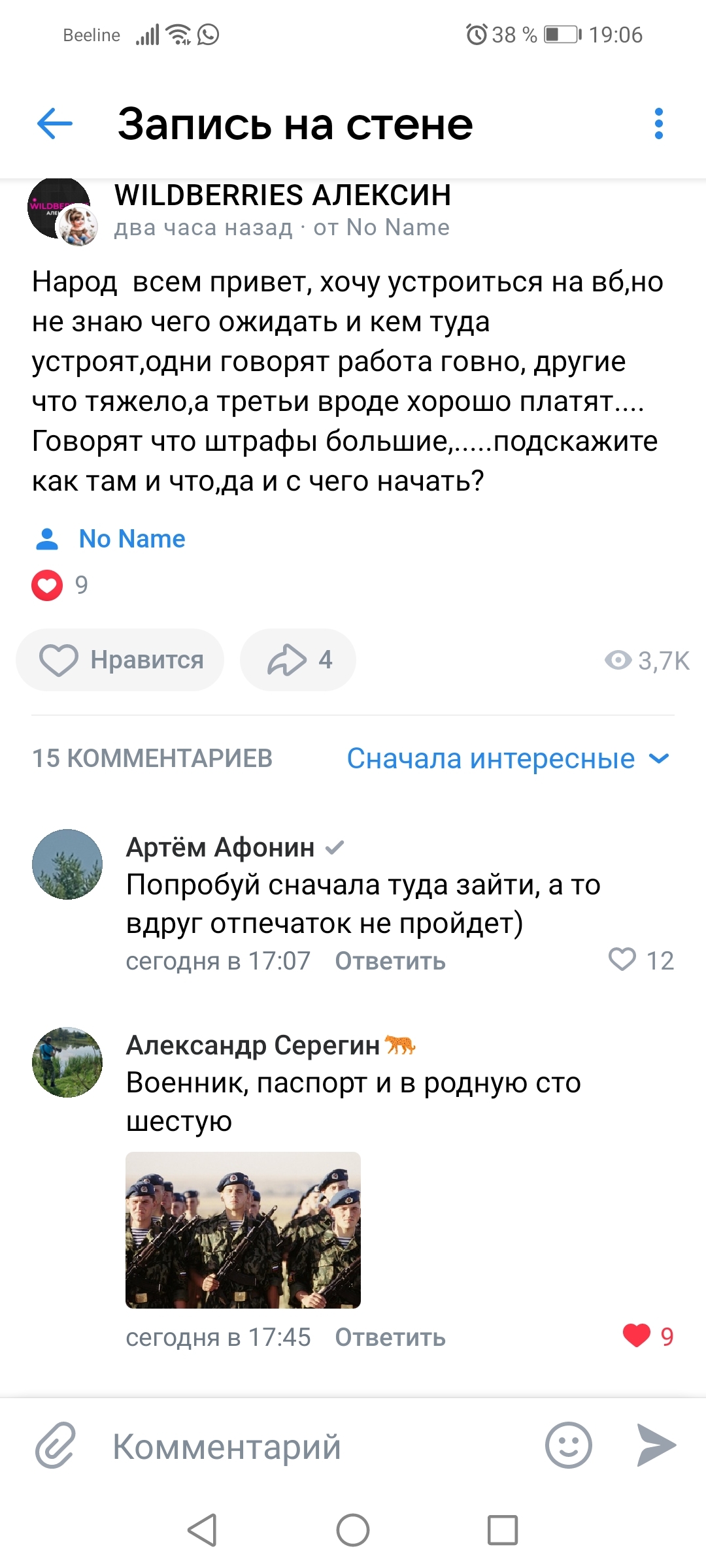Open the three-dot overflow menu
The image size is (706, 1568).
658,124
